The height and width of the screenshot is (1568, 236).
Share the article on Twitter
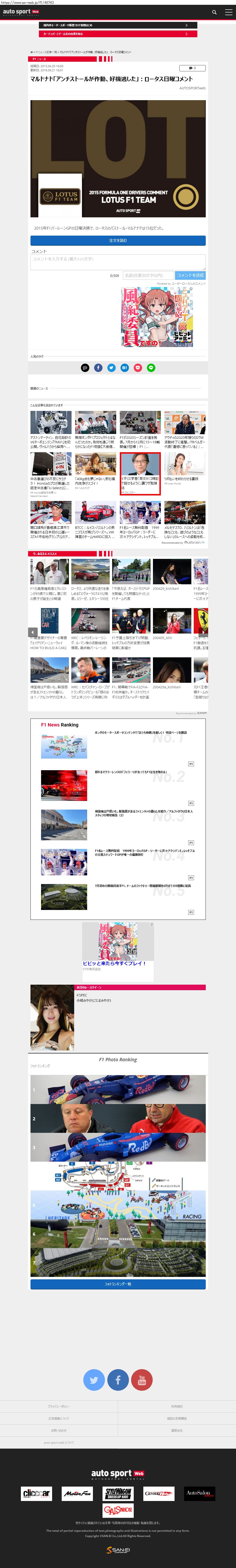pyautogui.click(x=111, y=368)
